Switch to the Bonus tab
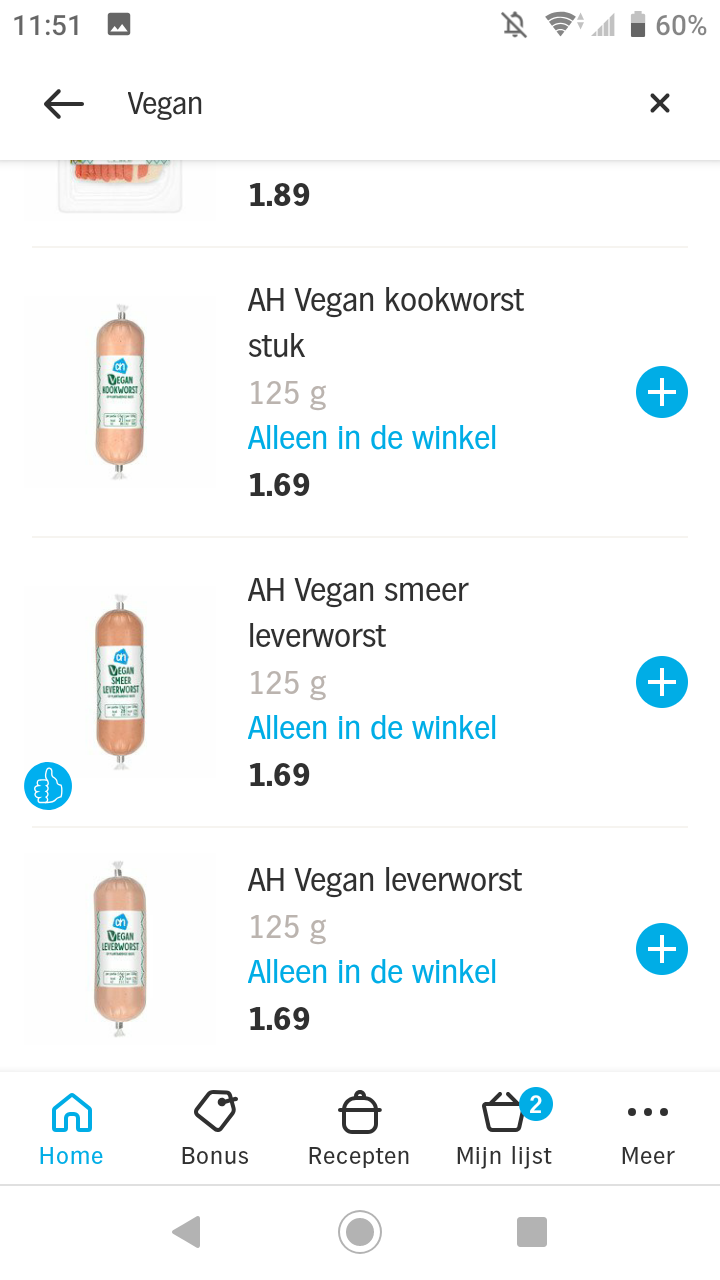Image resolution: width=720 pixels, height=1280 pixels. point(215,1130)
